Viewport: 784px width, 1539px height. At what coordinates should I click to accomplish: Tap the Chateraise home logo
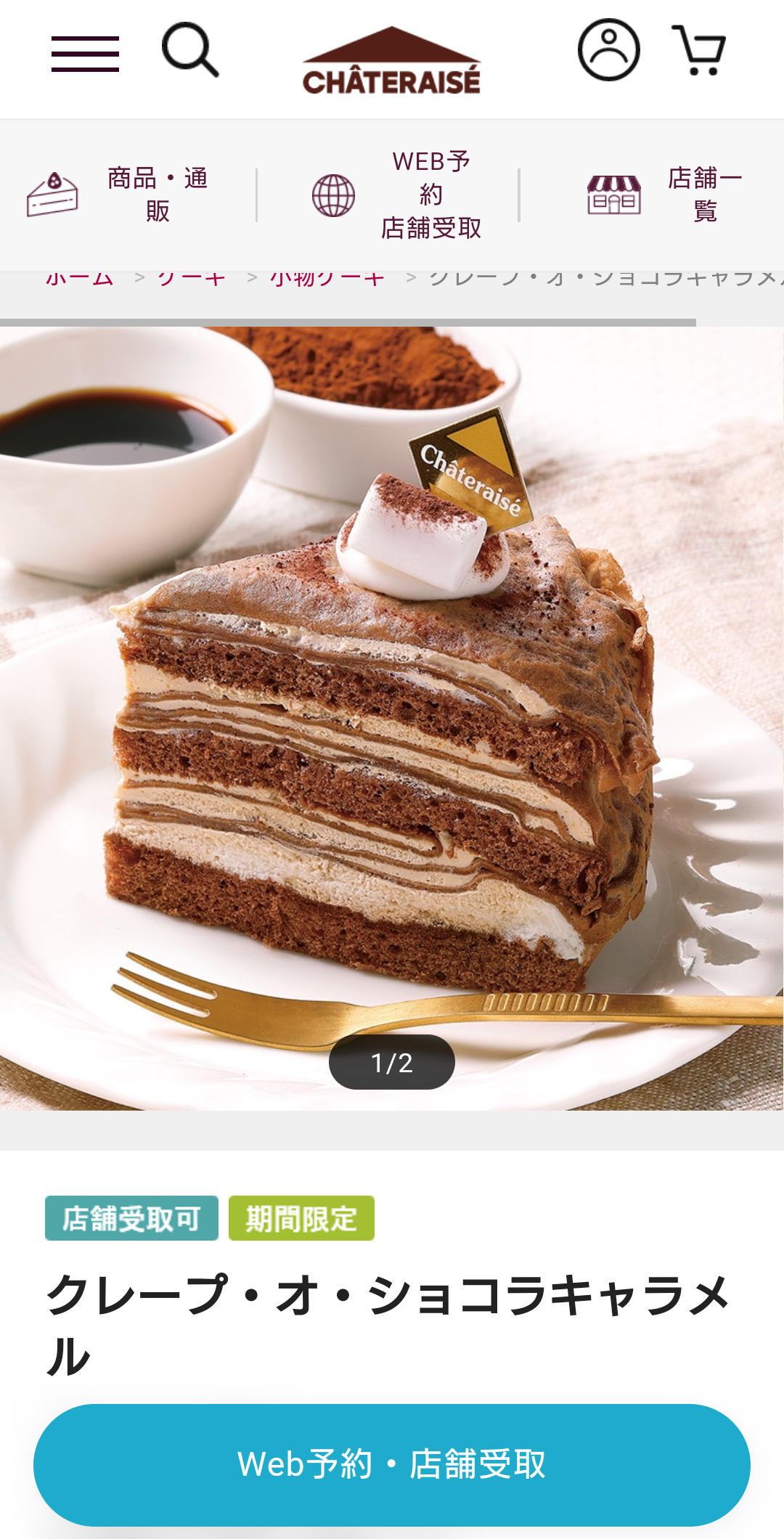point(391,62)
